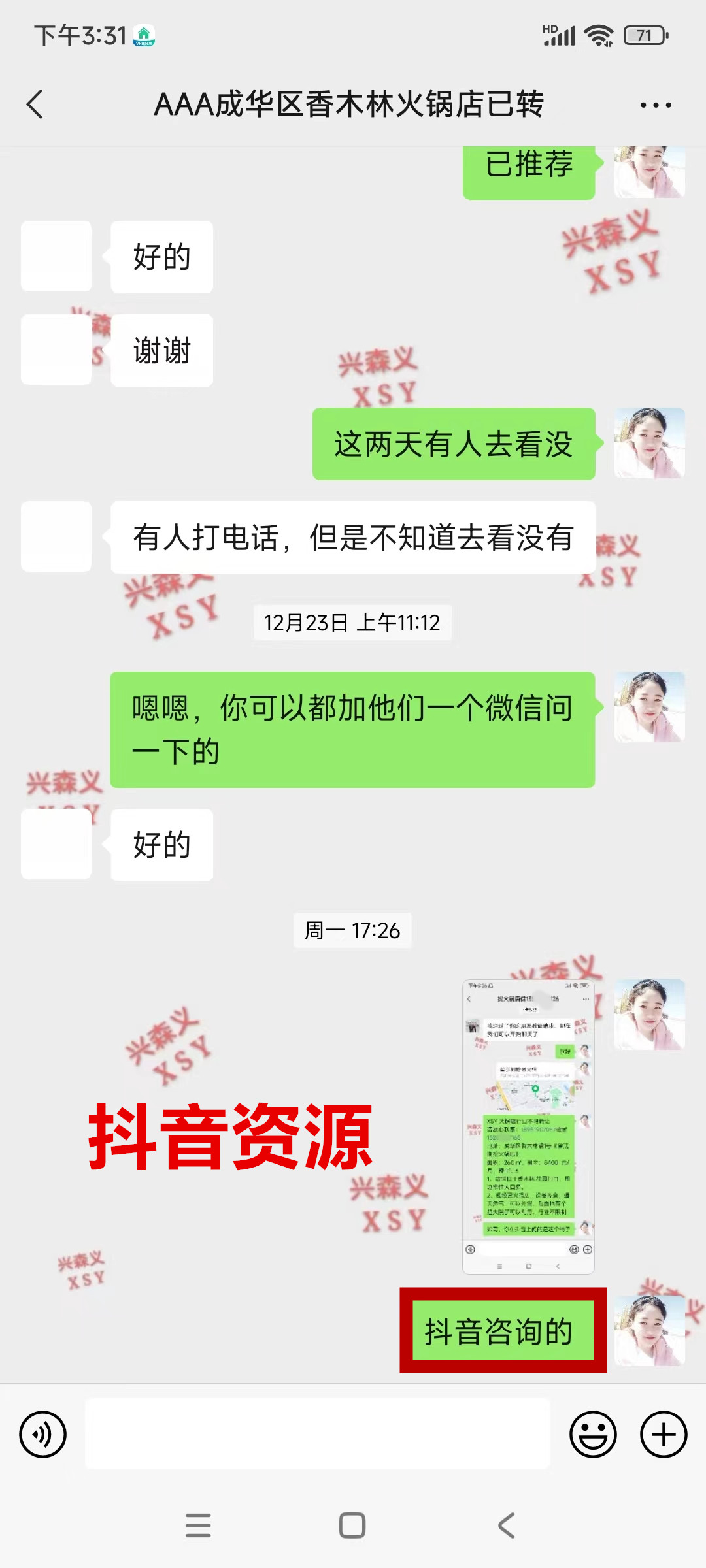706x1568 pixels.
Task: Tap the system home button
Action: coord(352,1526)
